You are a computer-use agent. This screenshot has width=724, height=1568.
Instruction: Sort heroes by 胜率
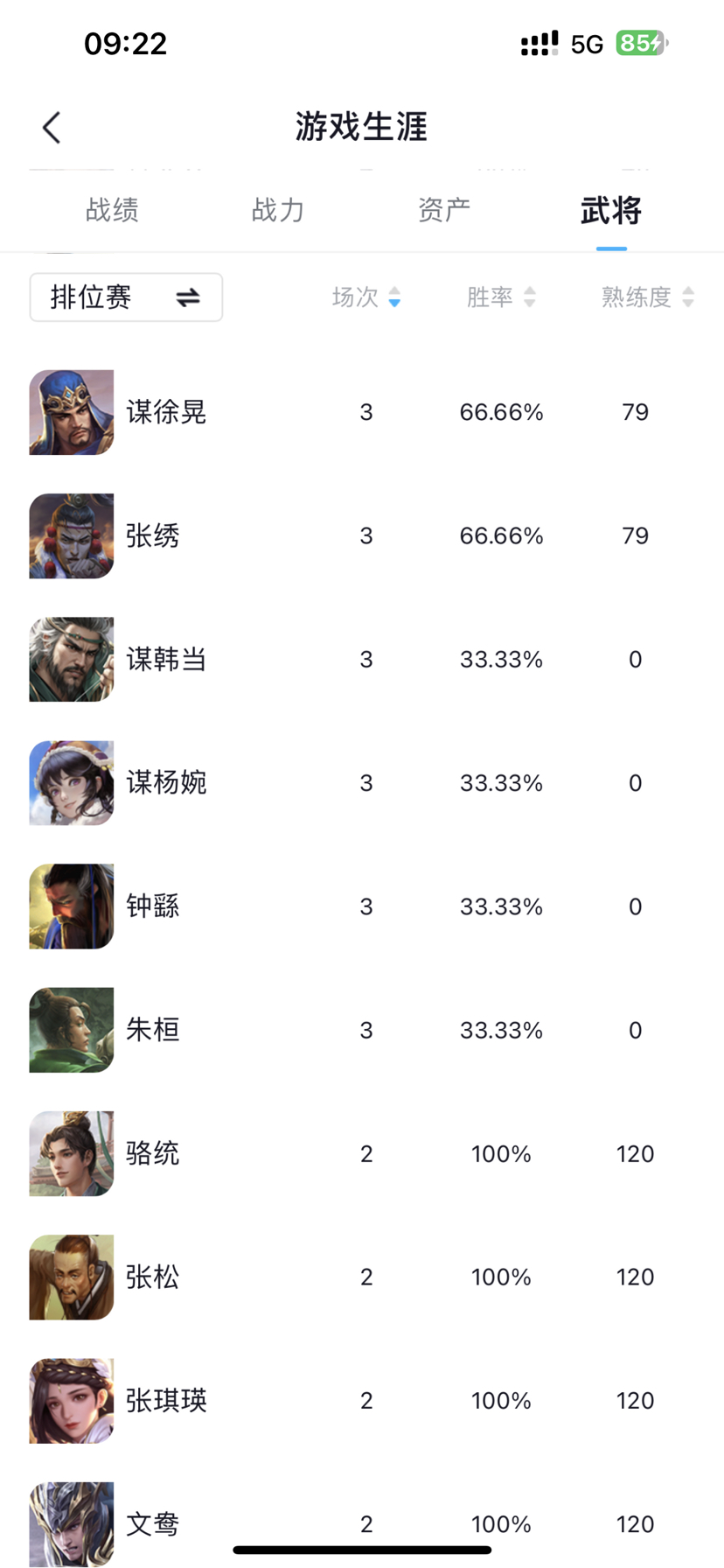tap(500, 297)
